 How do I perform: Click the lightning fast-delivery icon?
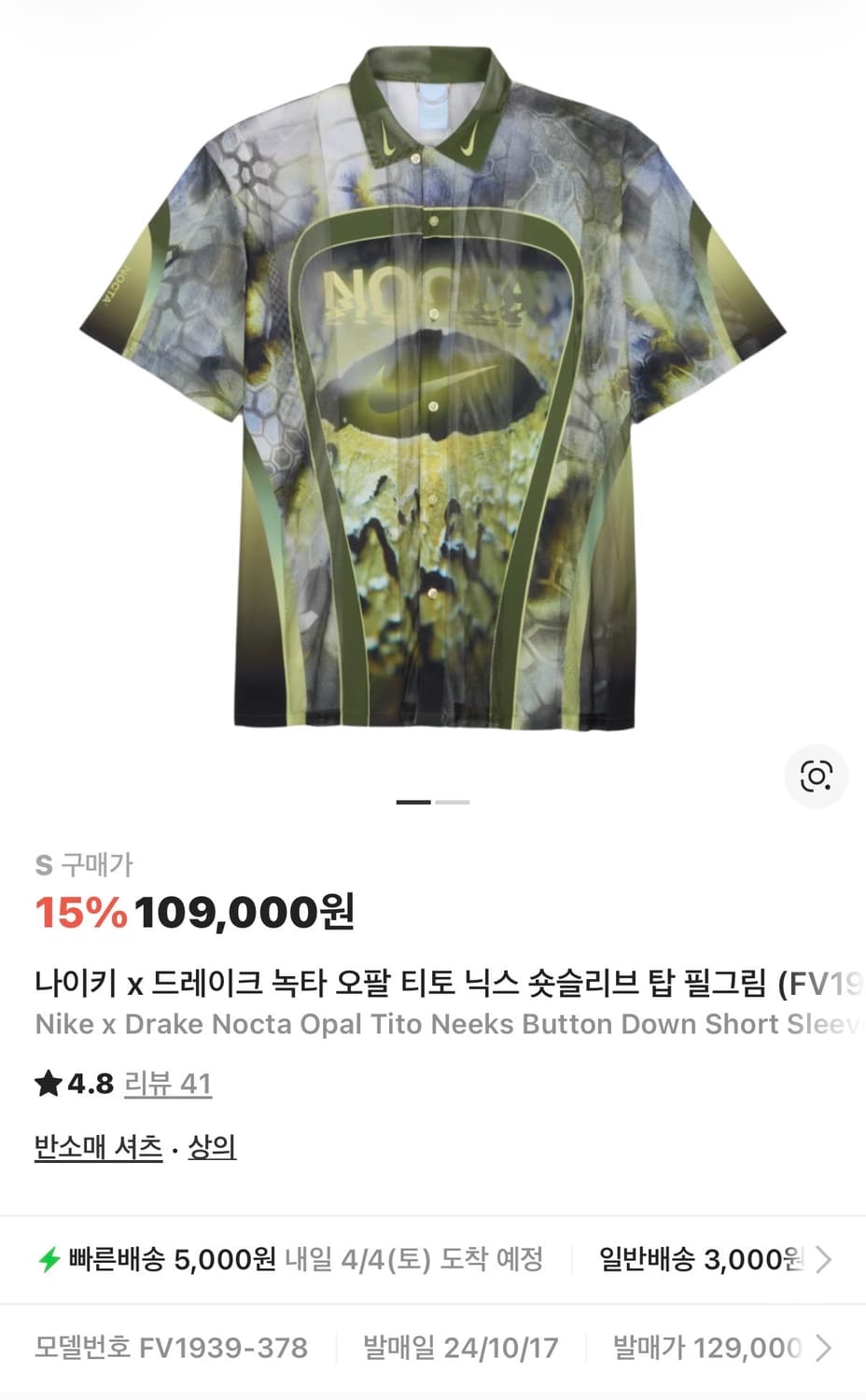click(51, 1256)
